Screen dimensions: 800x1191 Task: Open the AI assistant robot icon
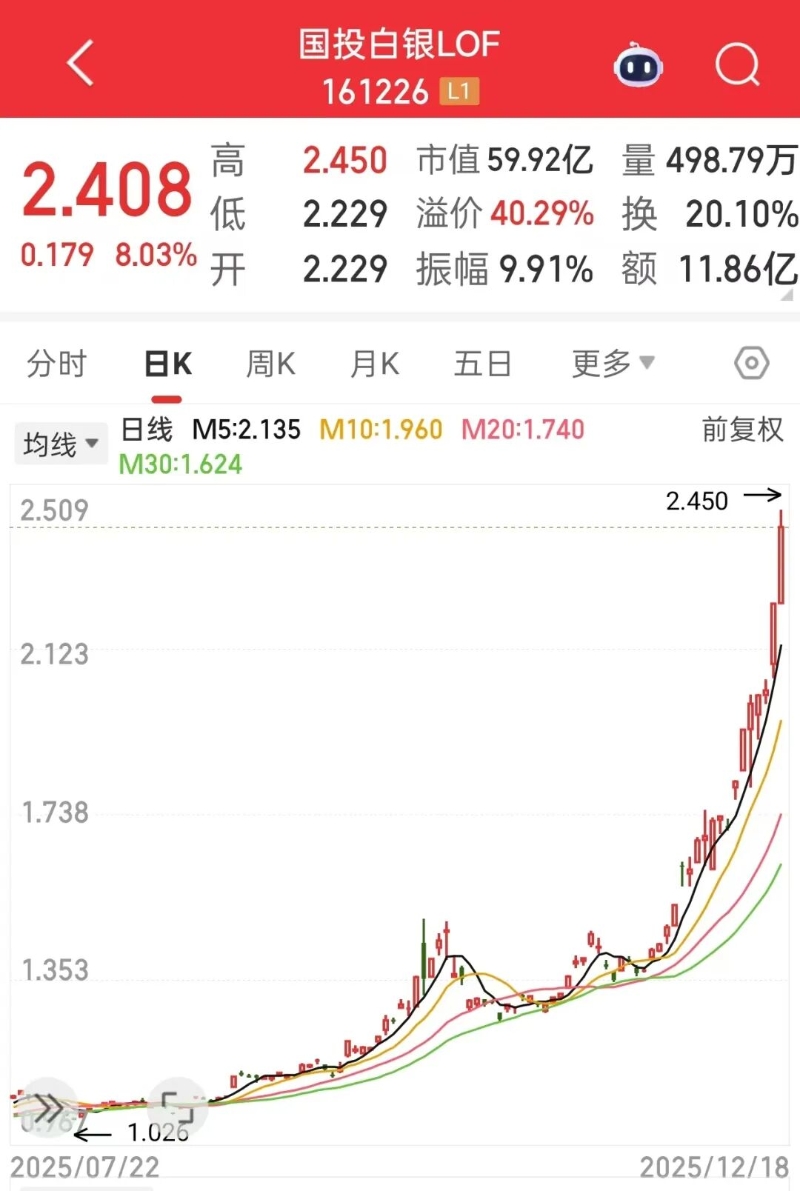pos(637,65)
